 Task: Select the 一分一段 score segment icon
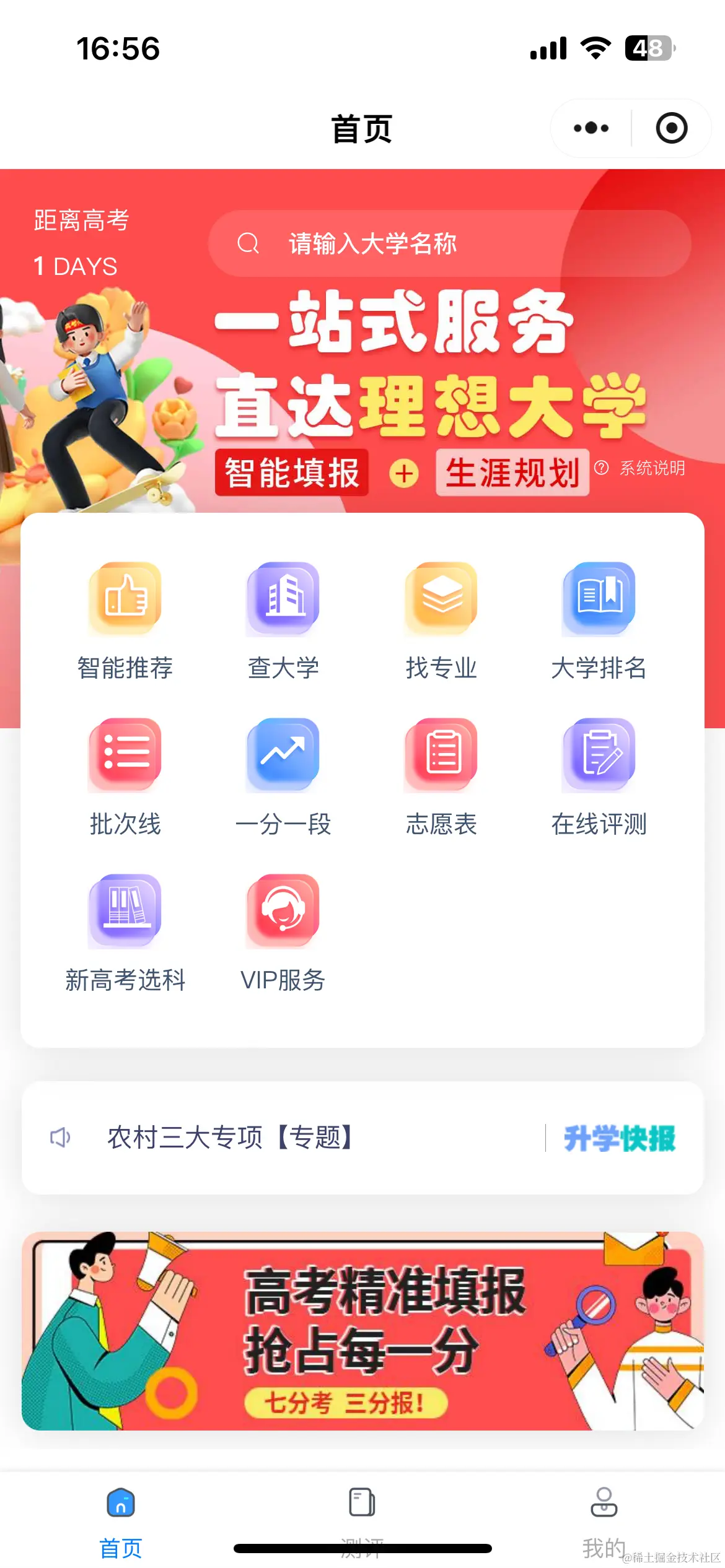[283, 754]
